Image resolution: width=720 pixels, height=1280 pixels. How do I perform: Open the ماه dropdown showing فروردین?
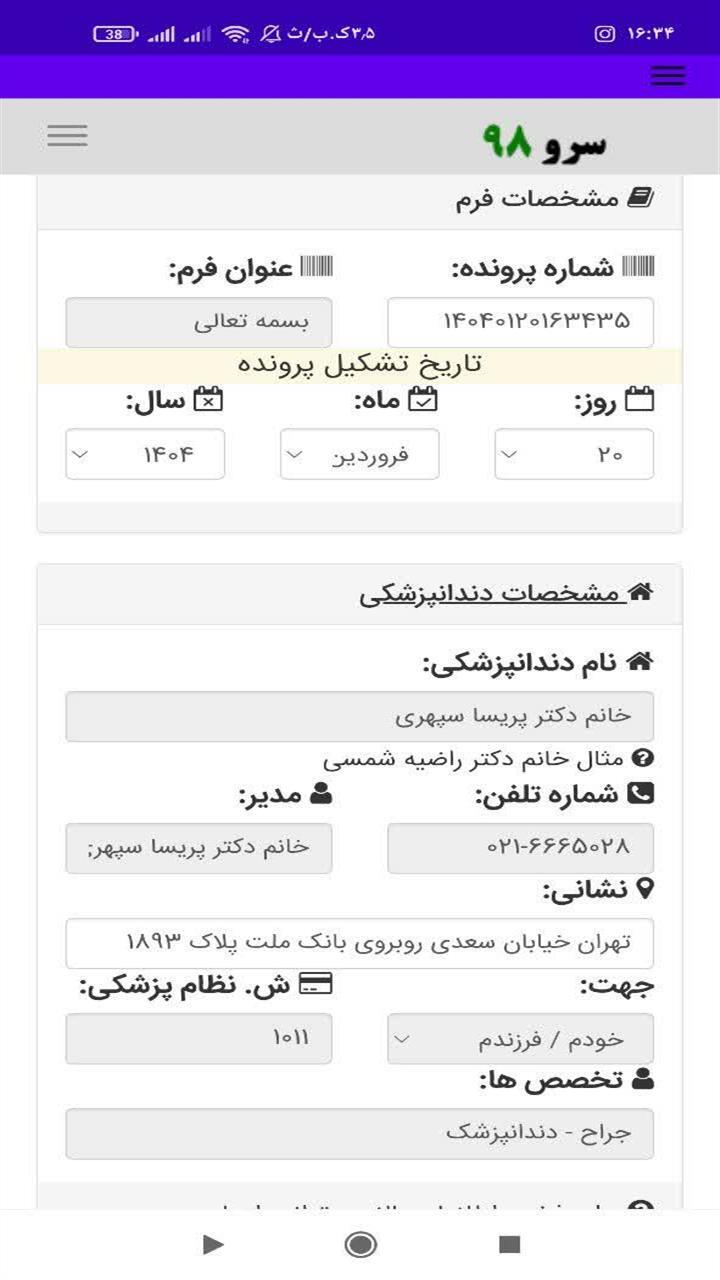click(359, 454)
